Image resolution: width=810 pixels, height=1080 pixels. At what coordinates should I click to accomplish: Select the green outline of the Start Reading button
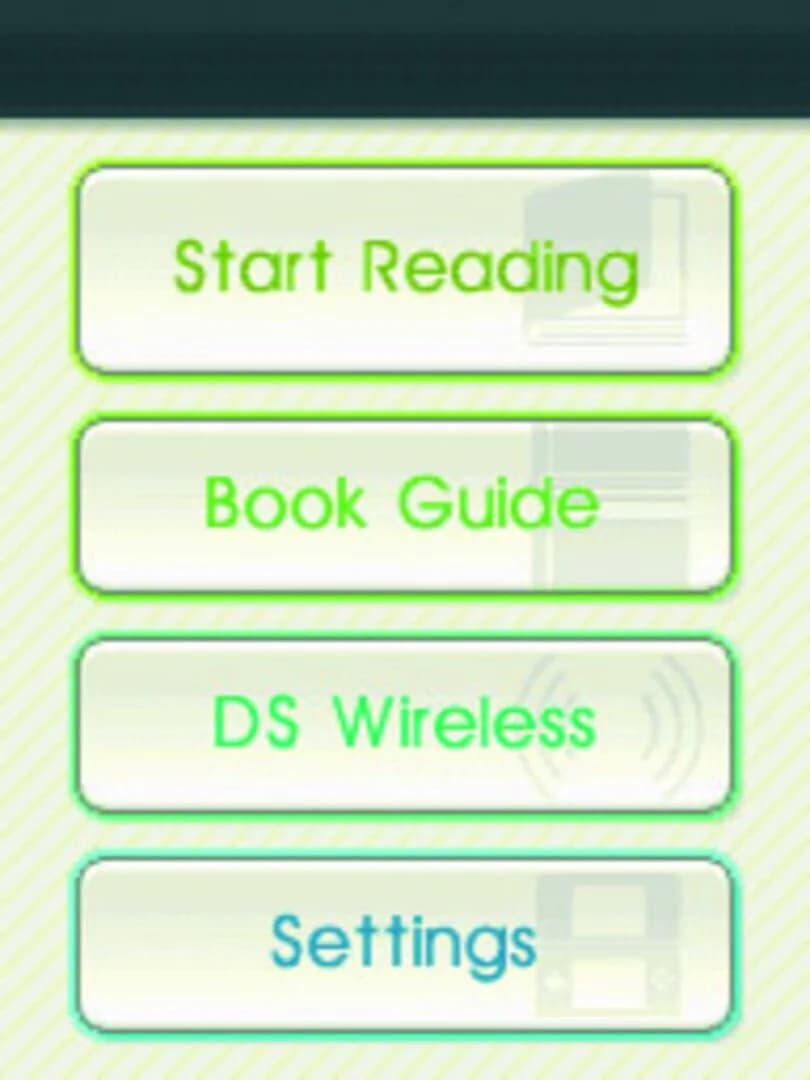coord(405,163)
